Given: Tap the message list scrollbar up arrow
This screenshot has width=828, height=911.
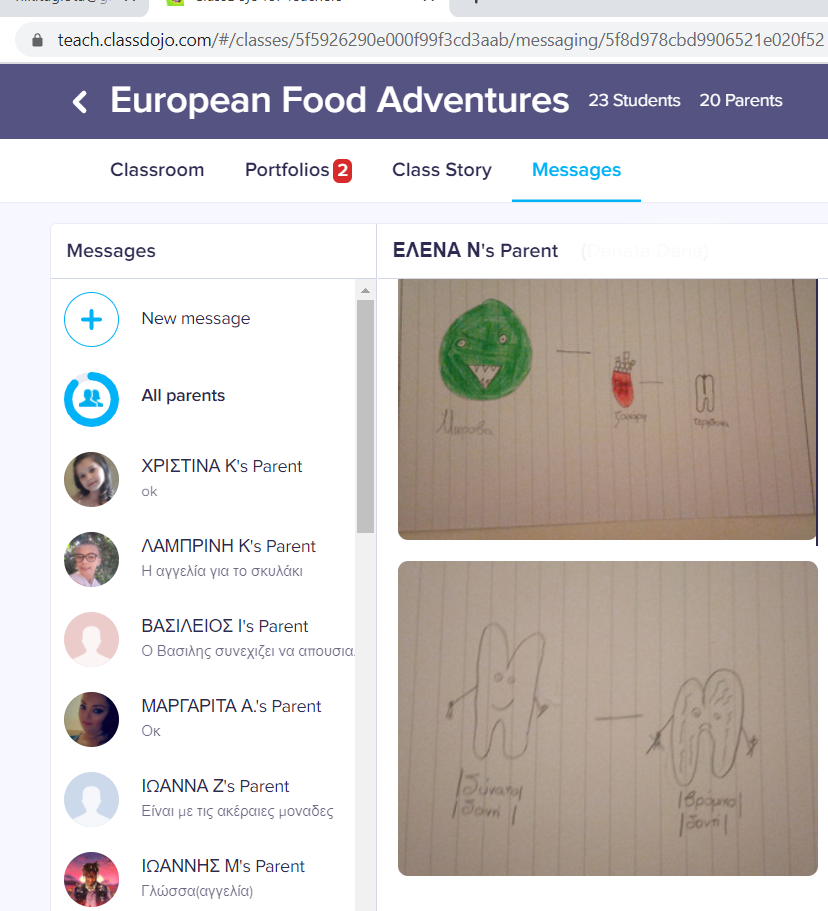Looking at the screenshot, I should tap(365, 291).
